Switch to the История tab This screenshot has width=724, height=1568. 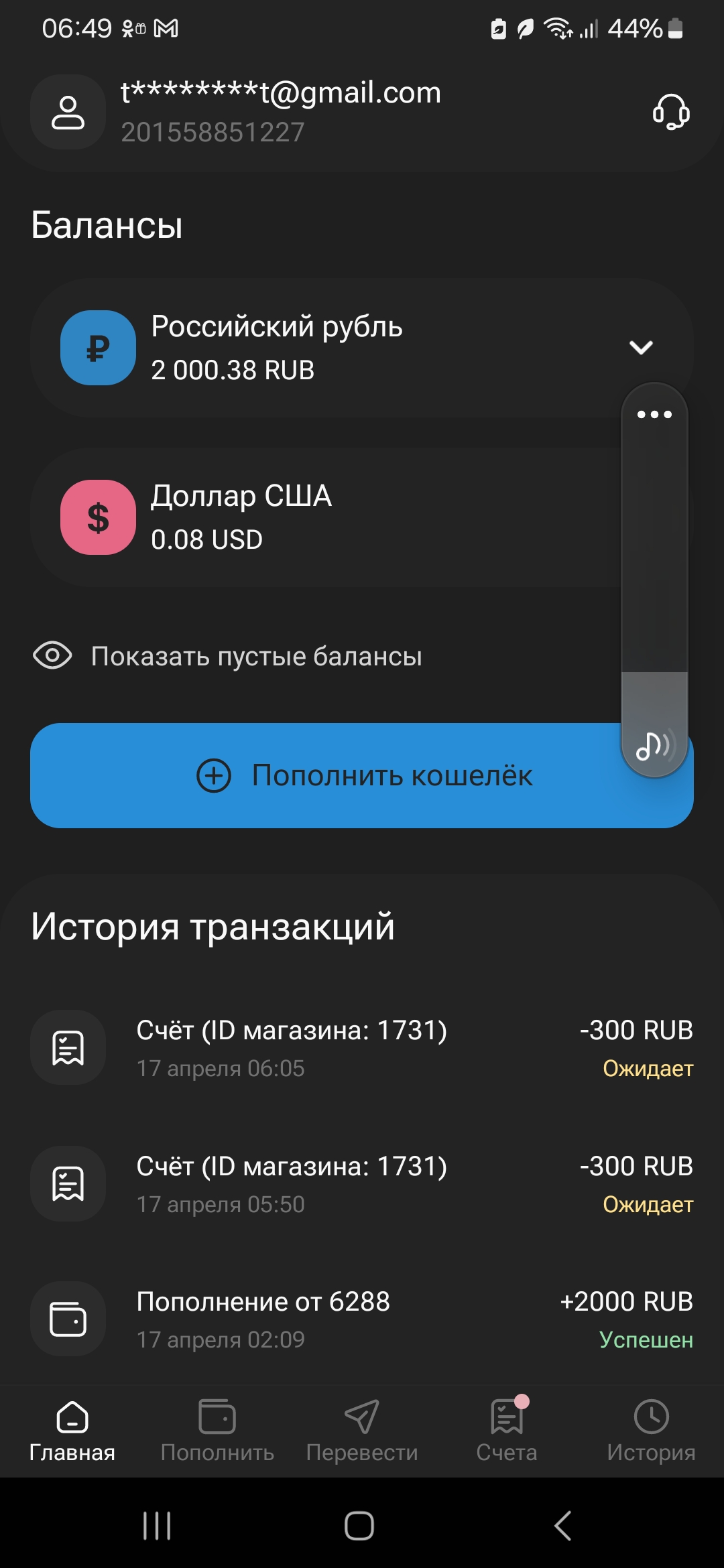coord(652,1431)
